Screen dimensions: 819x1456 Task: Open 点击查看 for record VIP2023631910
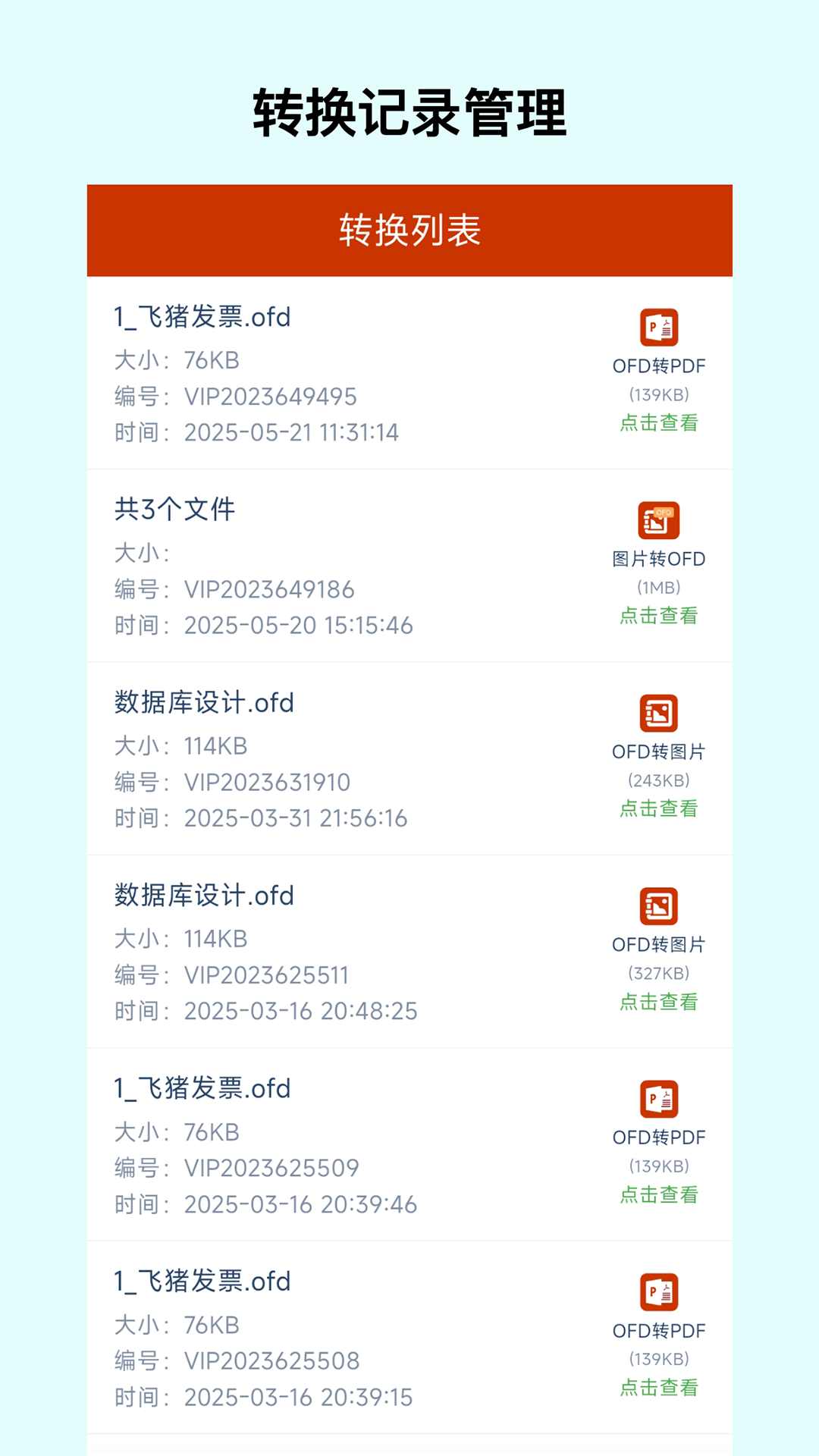coord(658,809)
